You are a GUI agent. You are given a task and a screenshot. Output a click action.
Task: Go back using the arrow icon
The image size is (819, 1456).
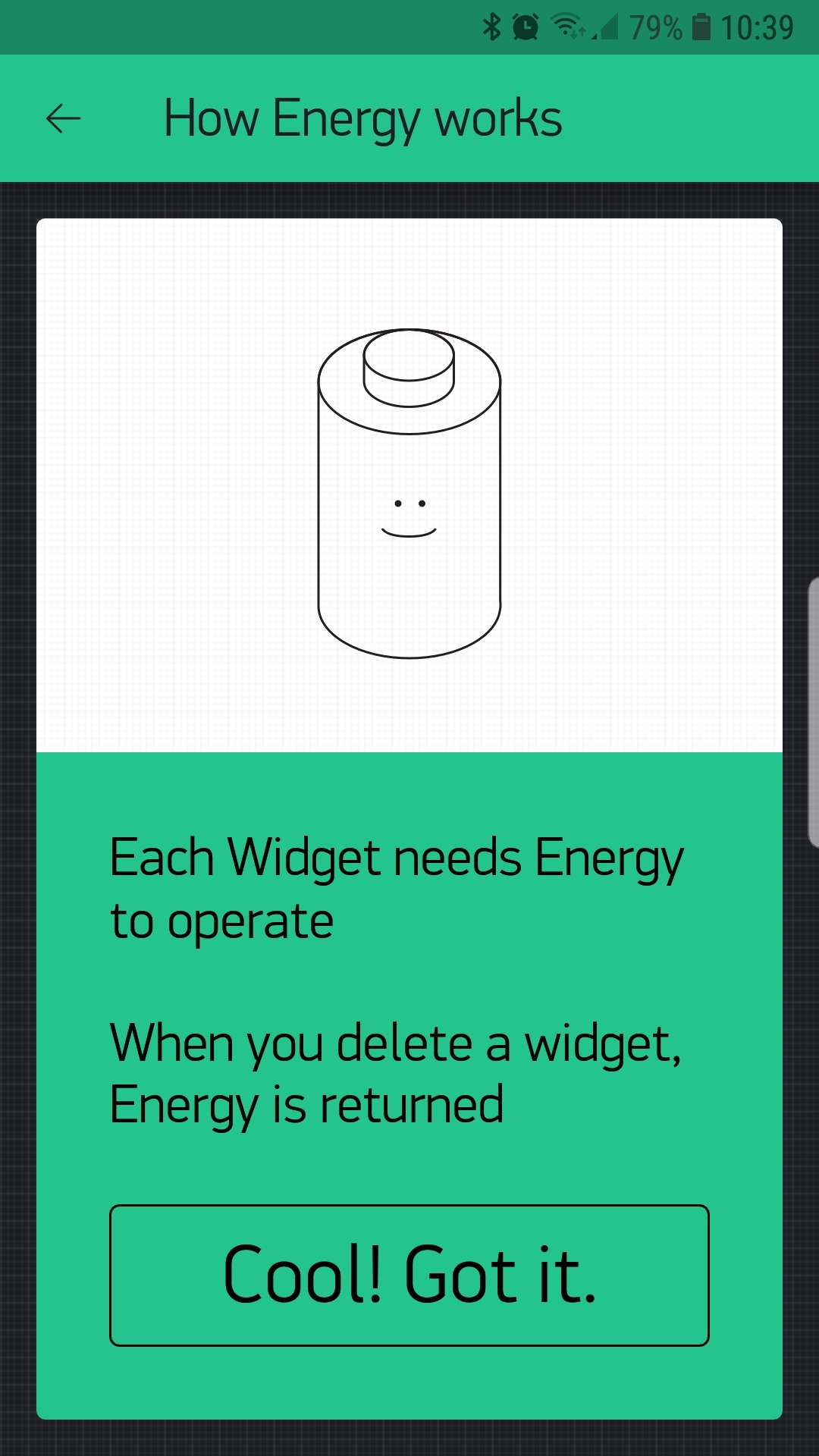64,119
